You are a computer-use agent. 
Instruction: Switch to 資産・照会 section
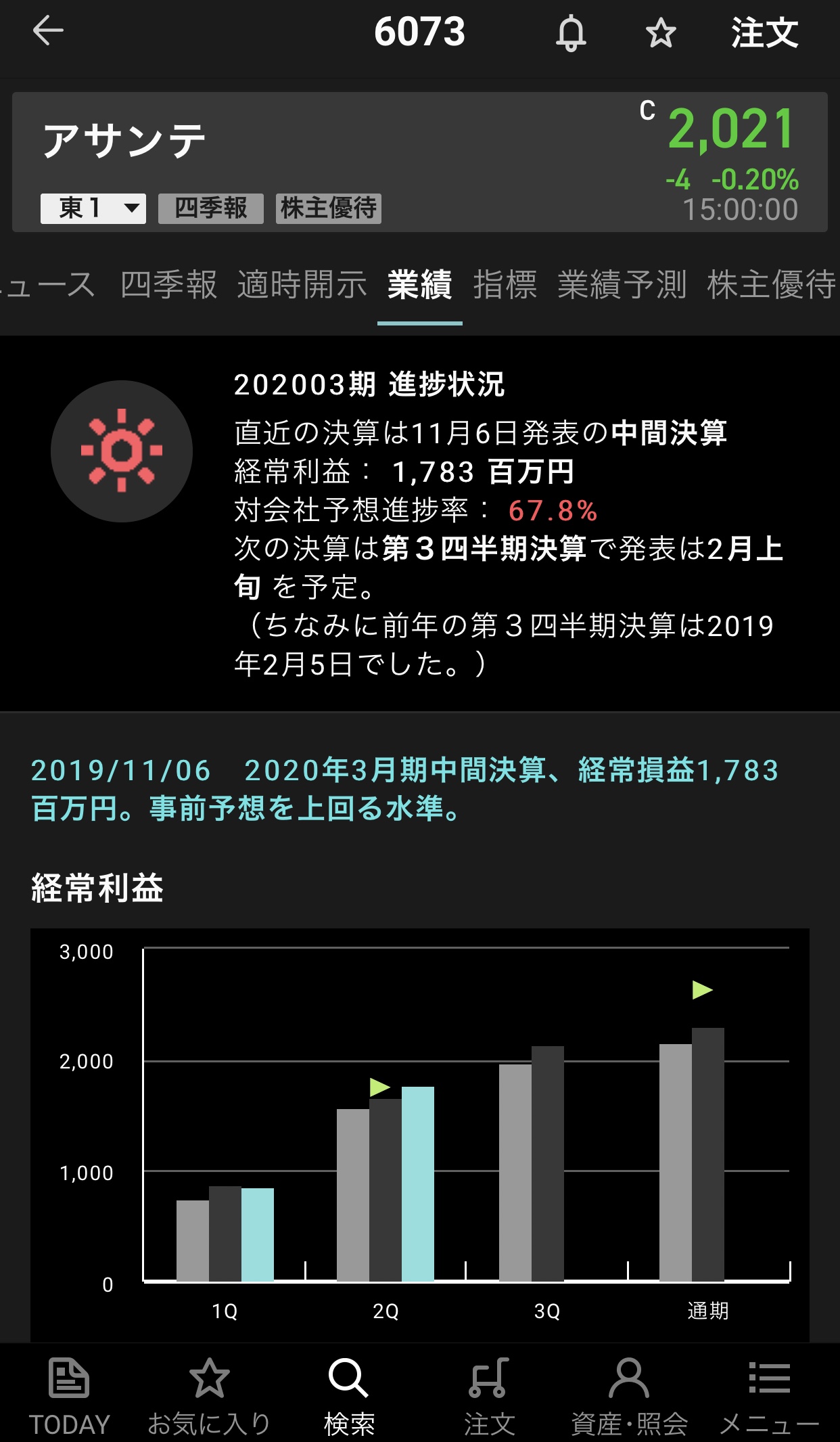click(629, 1395)
